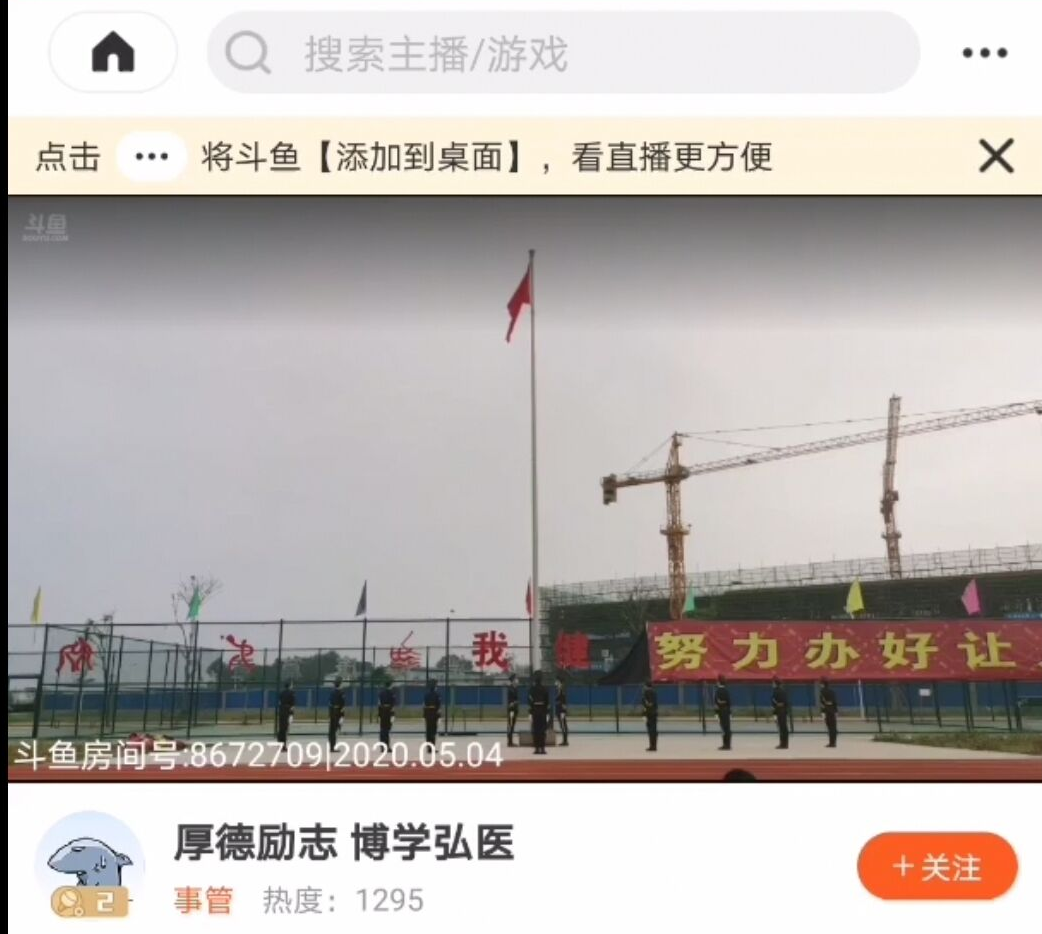Open the search box for streamers and games
The height and width of the screenshot is (934, 1042).
pyautogui.click(x=562, y=53)
